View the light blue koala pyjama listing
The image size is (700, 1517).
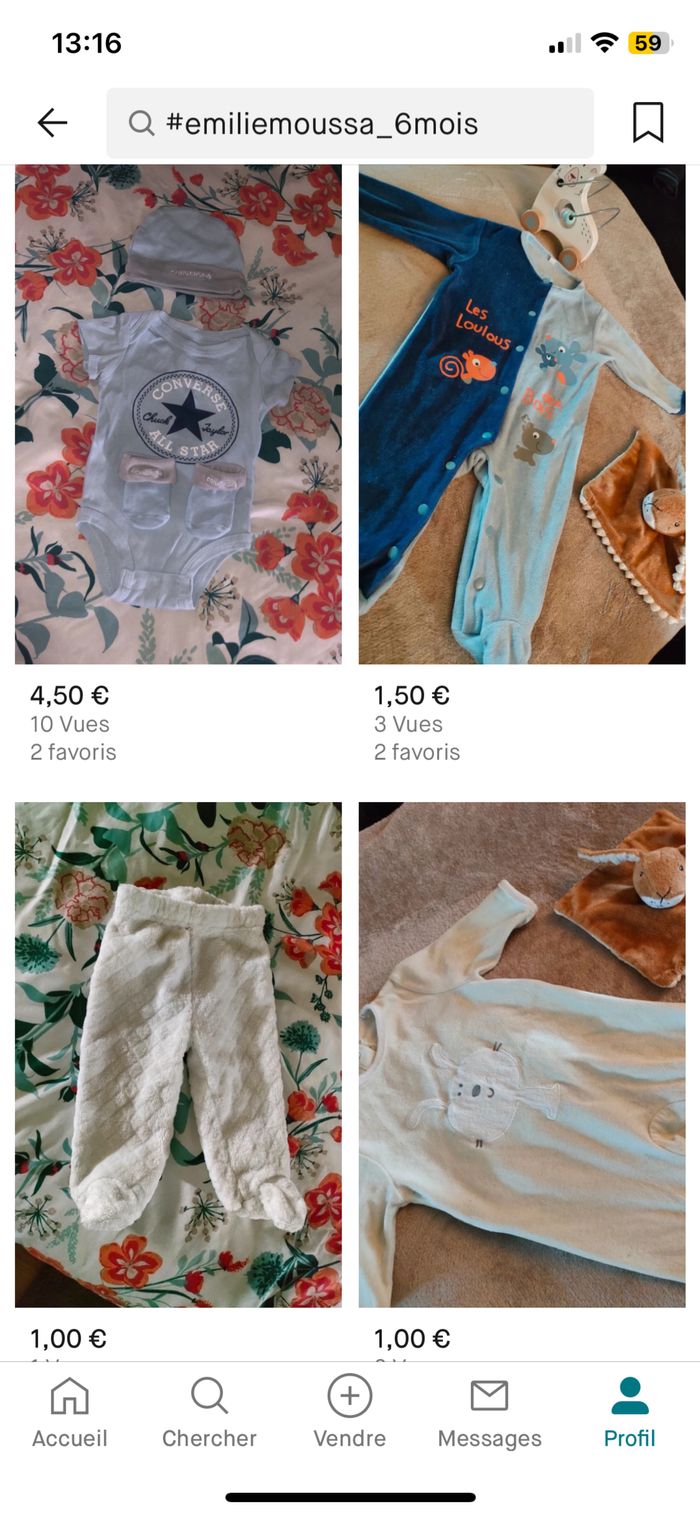[x=522, y=1054]
